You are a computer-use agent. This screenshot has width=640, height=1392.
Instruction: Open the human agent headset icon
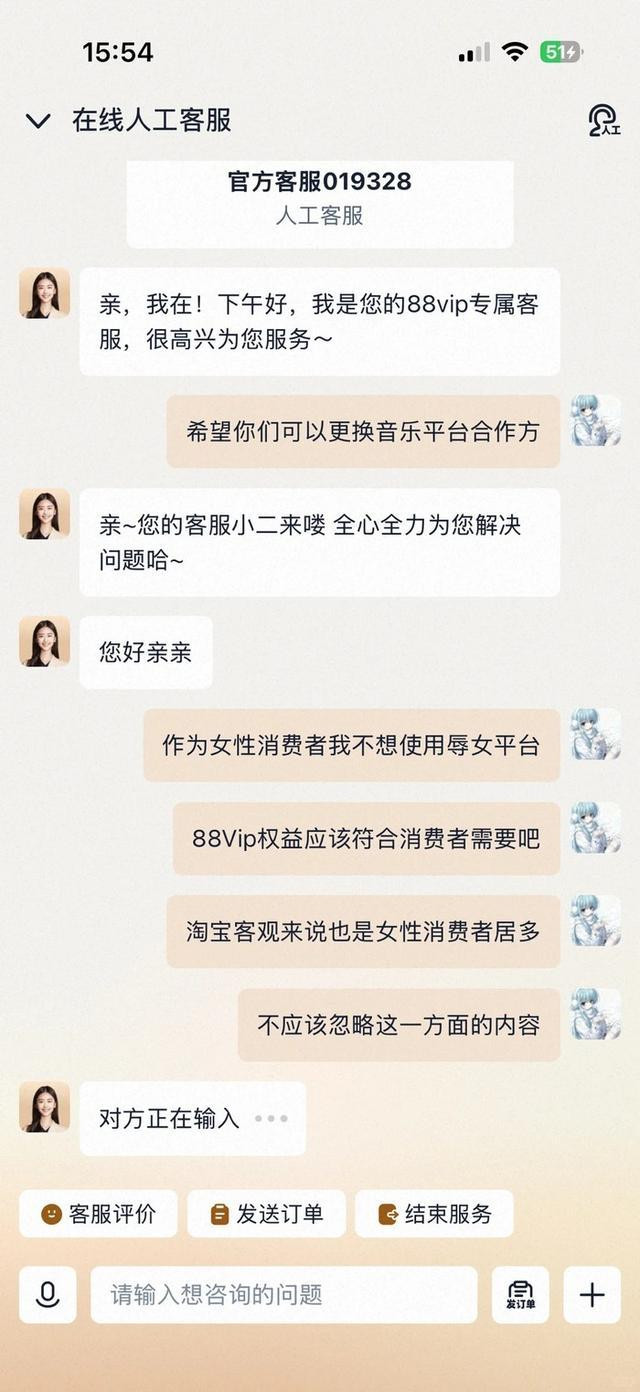tap(603, 121)
